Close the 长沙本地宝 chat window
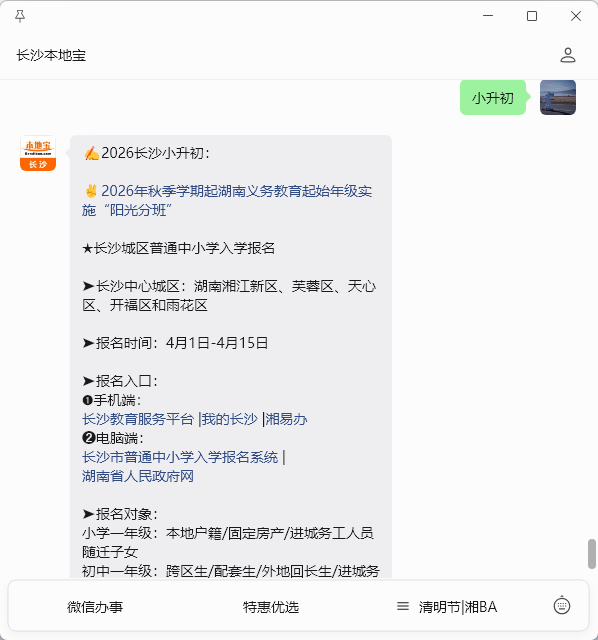The height and width of the screenshot is (640, 598). [x=576, y=16]
